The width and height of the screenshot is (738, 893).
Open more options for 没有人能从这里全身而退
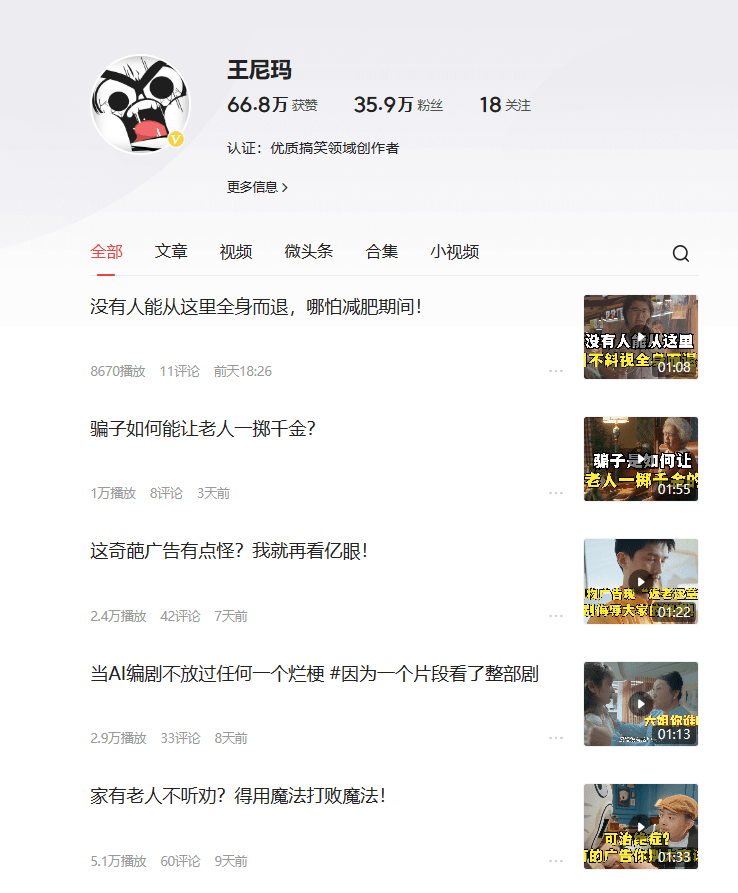(556, 371)
